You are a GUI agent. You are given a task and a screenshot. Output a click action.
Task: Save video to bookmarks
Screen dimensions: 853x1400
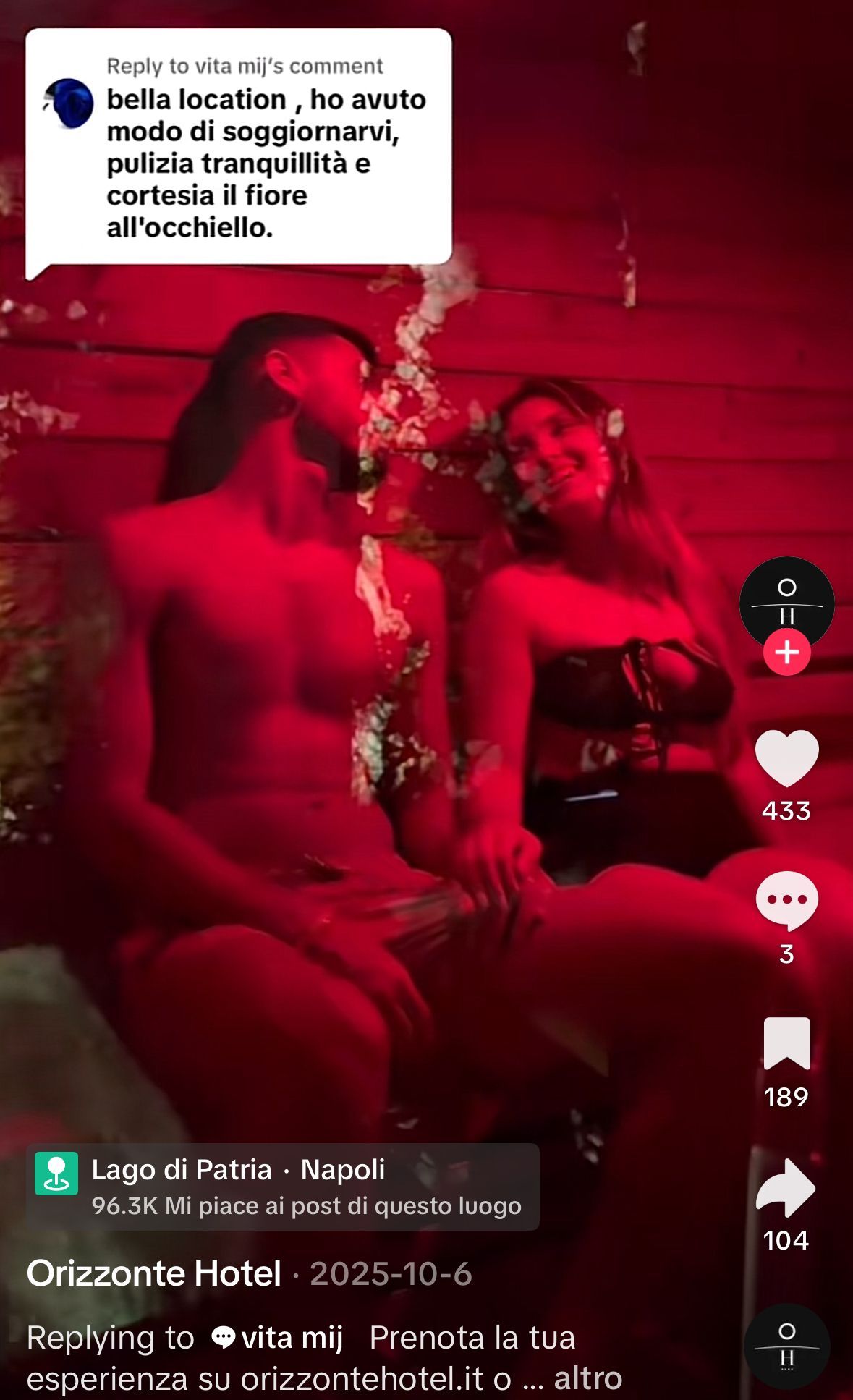coord(786,1043)
